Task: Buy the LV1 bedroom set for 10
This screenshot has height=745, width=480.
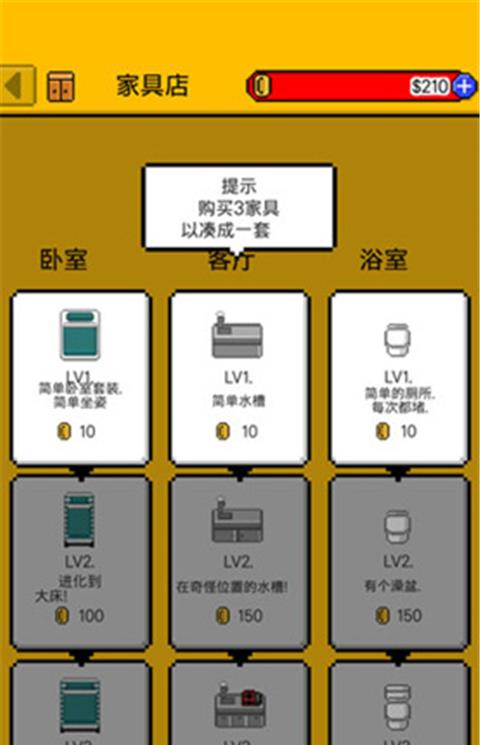Action: (81, 378)
